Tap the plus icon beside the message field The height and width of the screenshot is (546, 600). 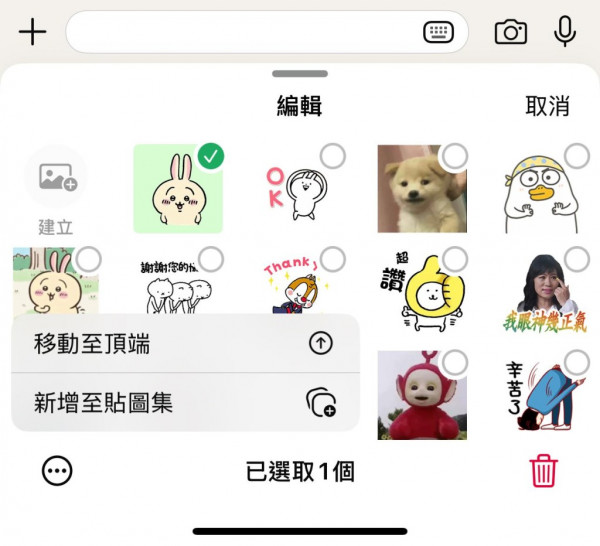point(33,32)
